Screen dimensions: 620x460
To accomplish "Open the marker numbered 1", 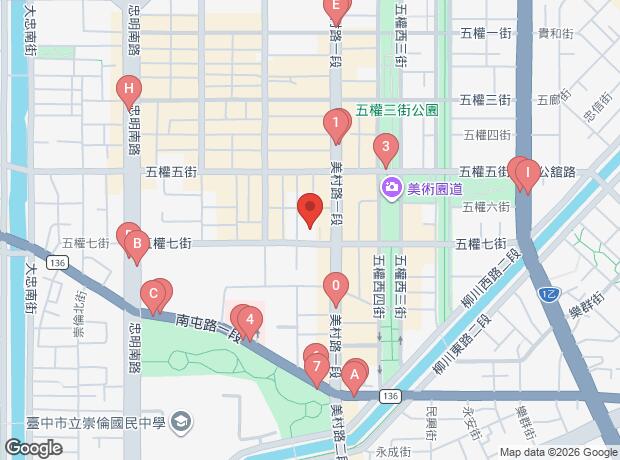I will [336, 124].
